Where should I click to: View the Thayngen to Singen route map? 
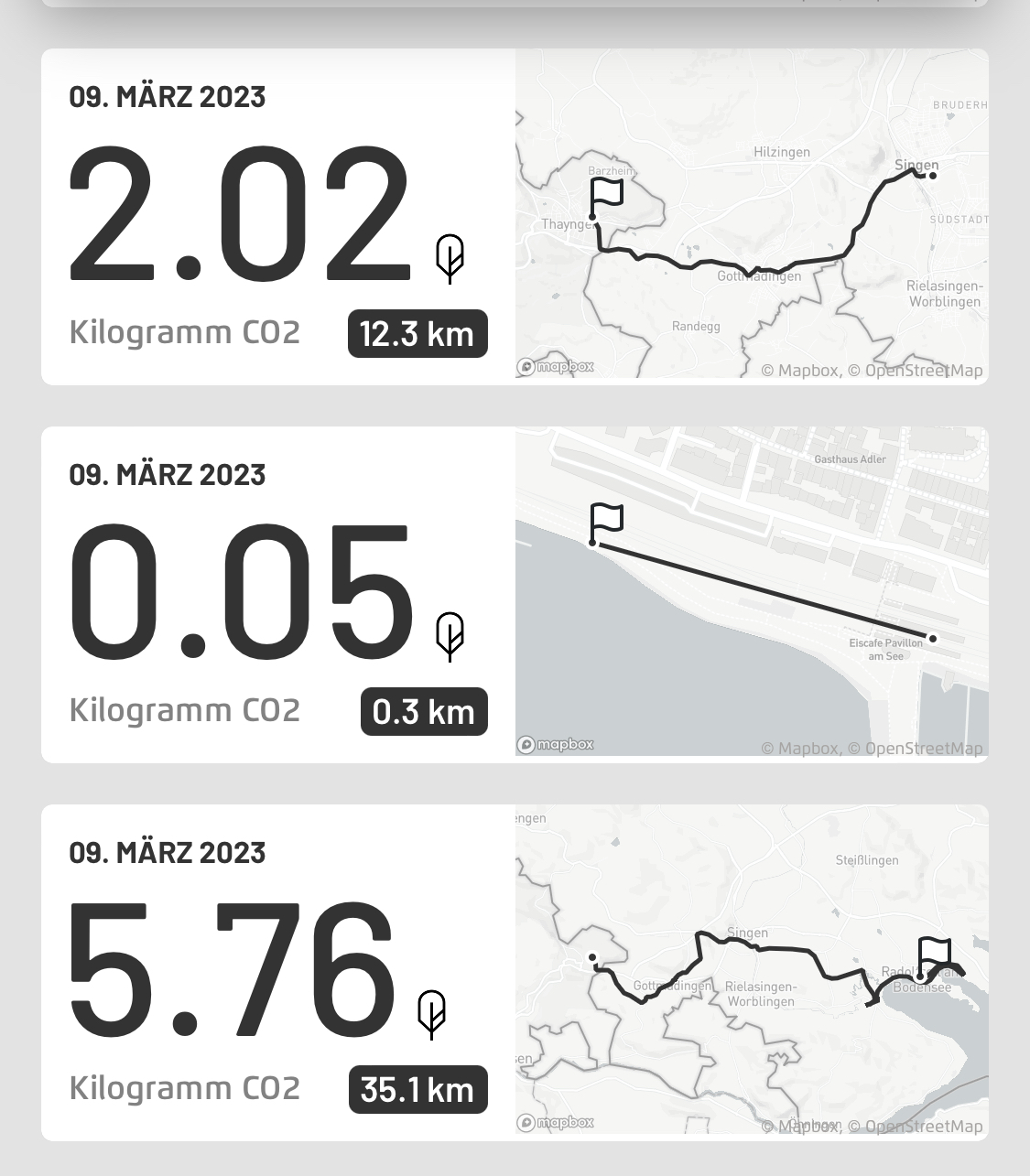pos(751,216)
